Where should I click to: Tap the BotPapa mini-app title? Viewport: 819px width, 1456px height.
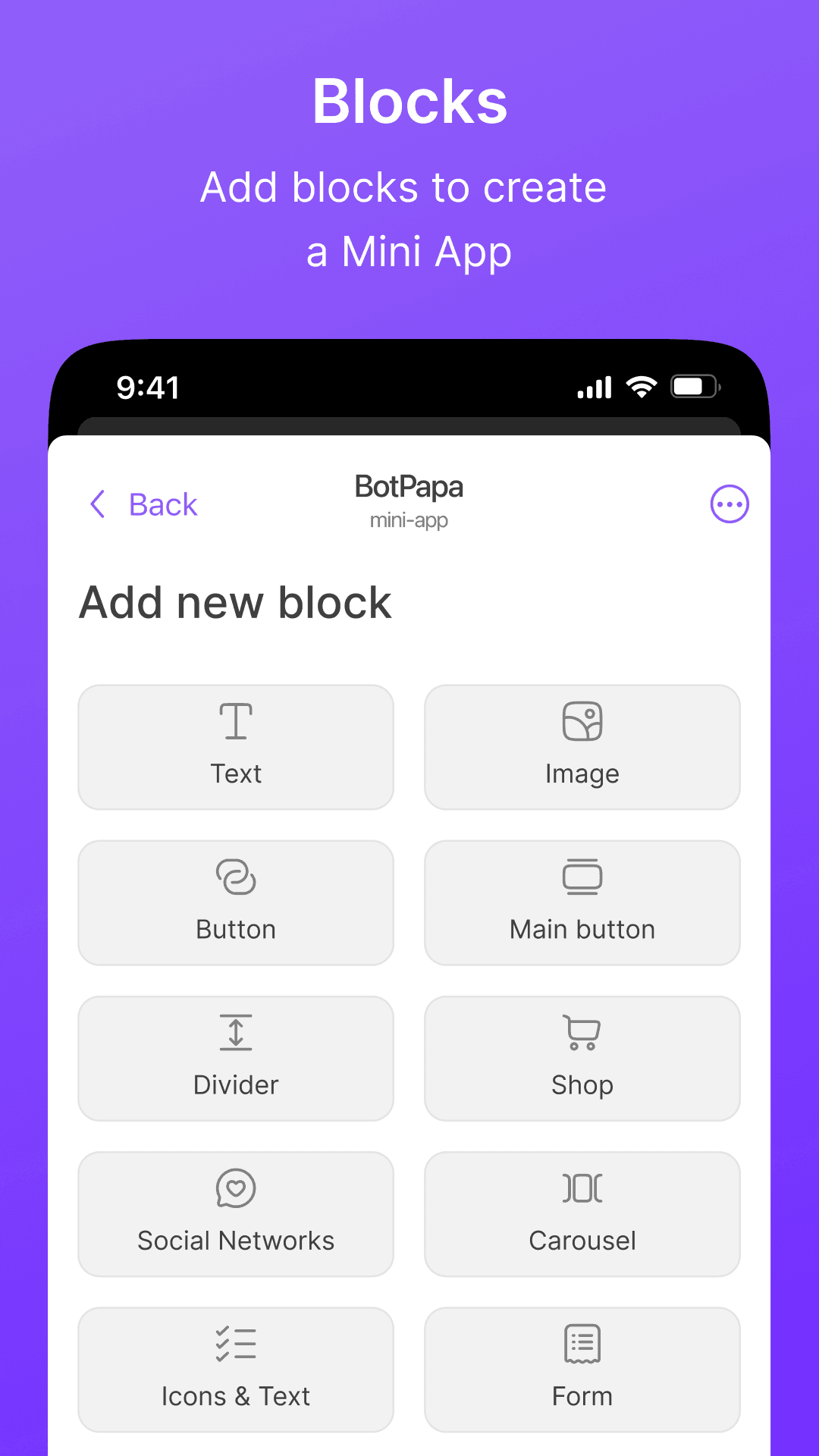tap(409, 502)
